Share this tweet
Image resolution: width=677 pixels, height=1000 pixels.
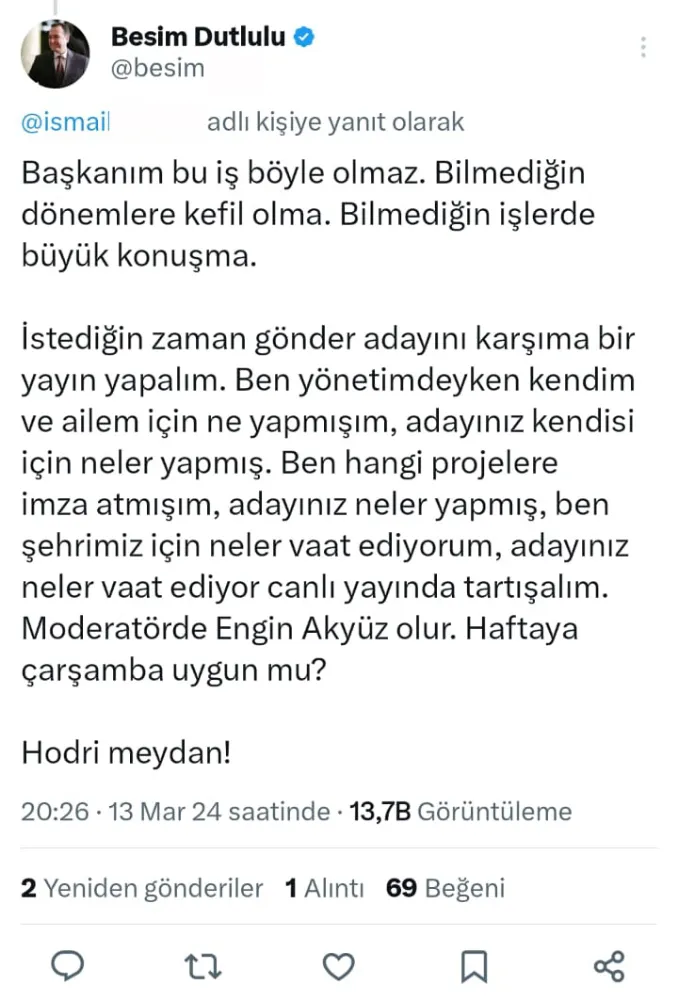coord(609,965)
